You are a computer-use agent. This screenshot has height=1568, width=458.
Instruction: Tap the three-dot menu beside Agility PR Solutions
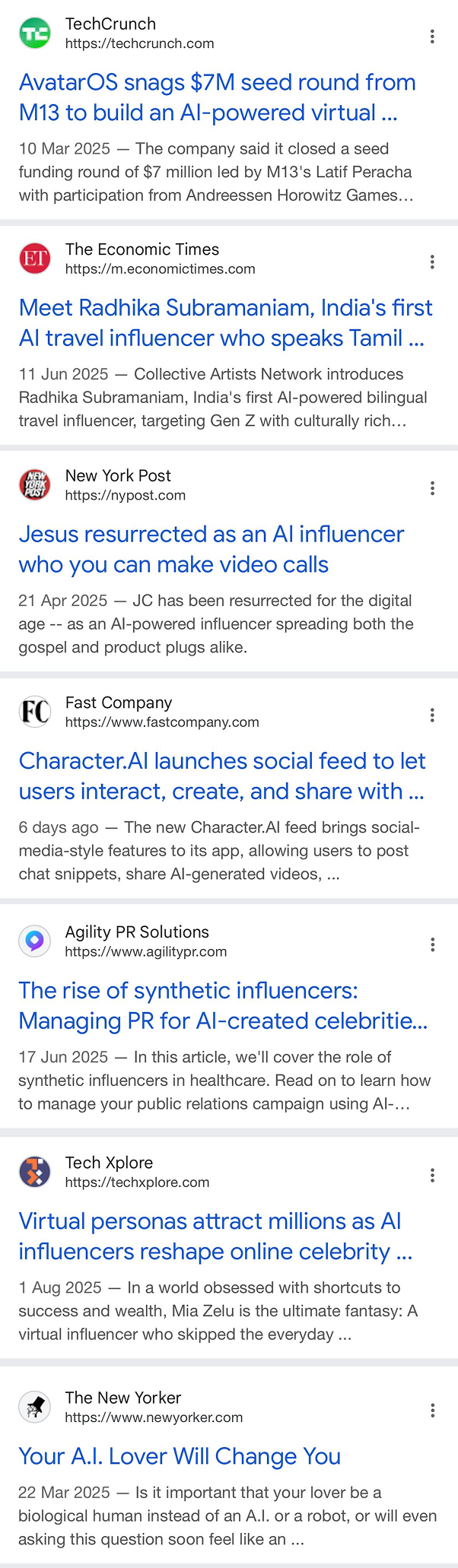coord(432,944)
